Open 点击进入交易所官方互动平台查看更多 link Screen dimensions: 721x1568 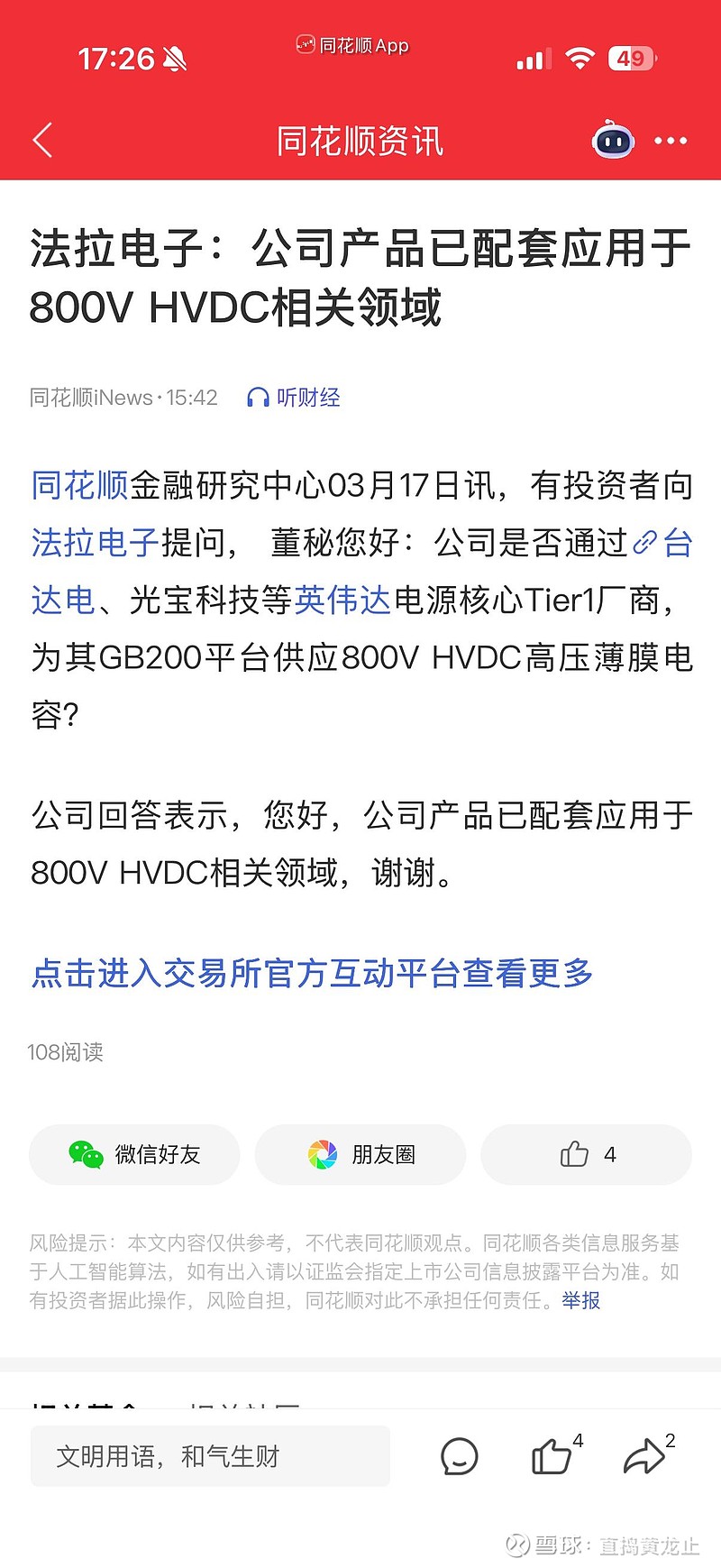[x=312, y=974]
